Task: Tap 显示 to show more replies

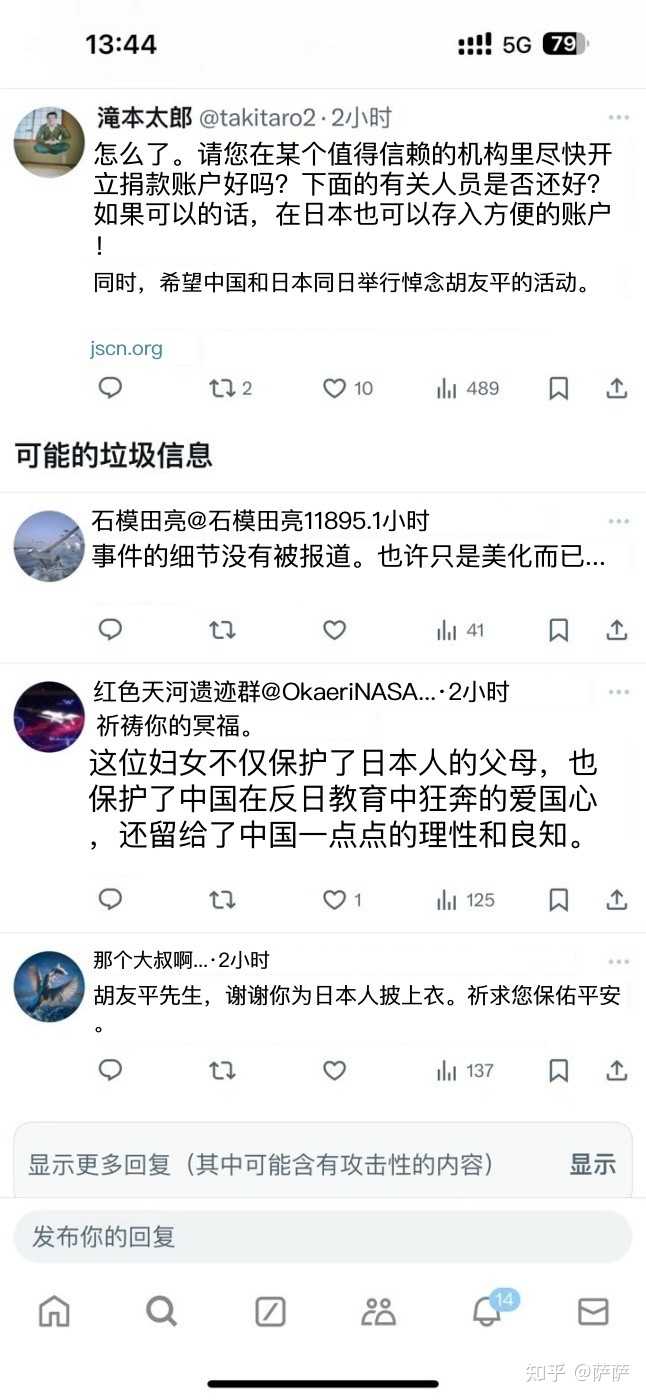Action: click(x=592, y=1164)
